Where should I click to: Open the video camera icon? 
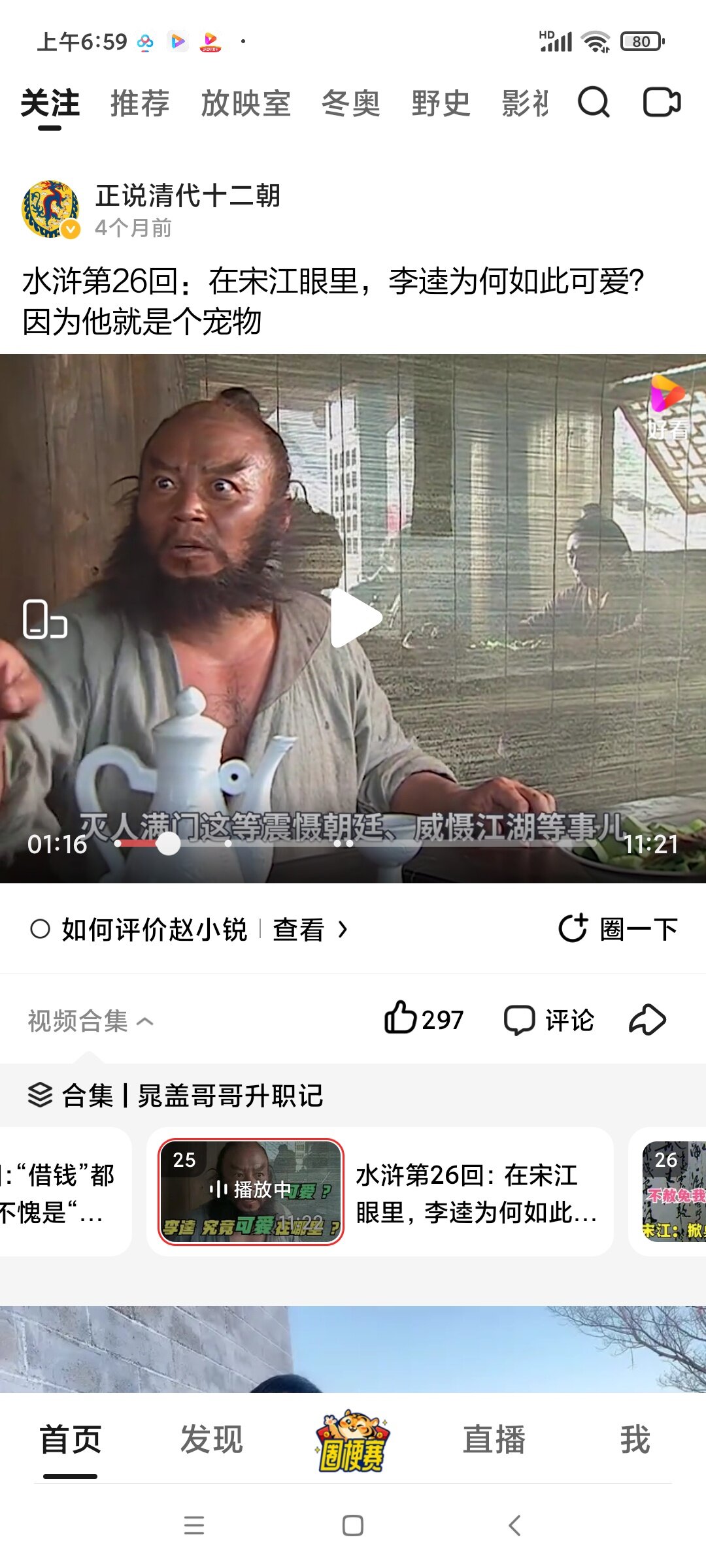coord(662,103)
